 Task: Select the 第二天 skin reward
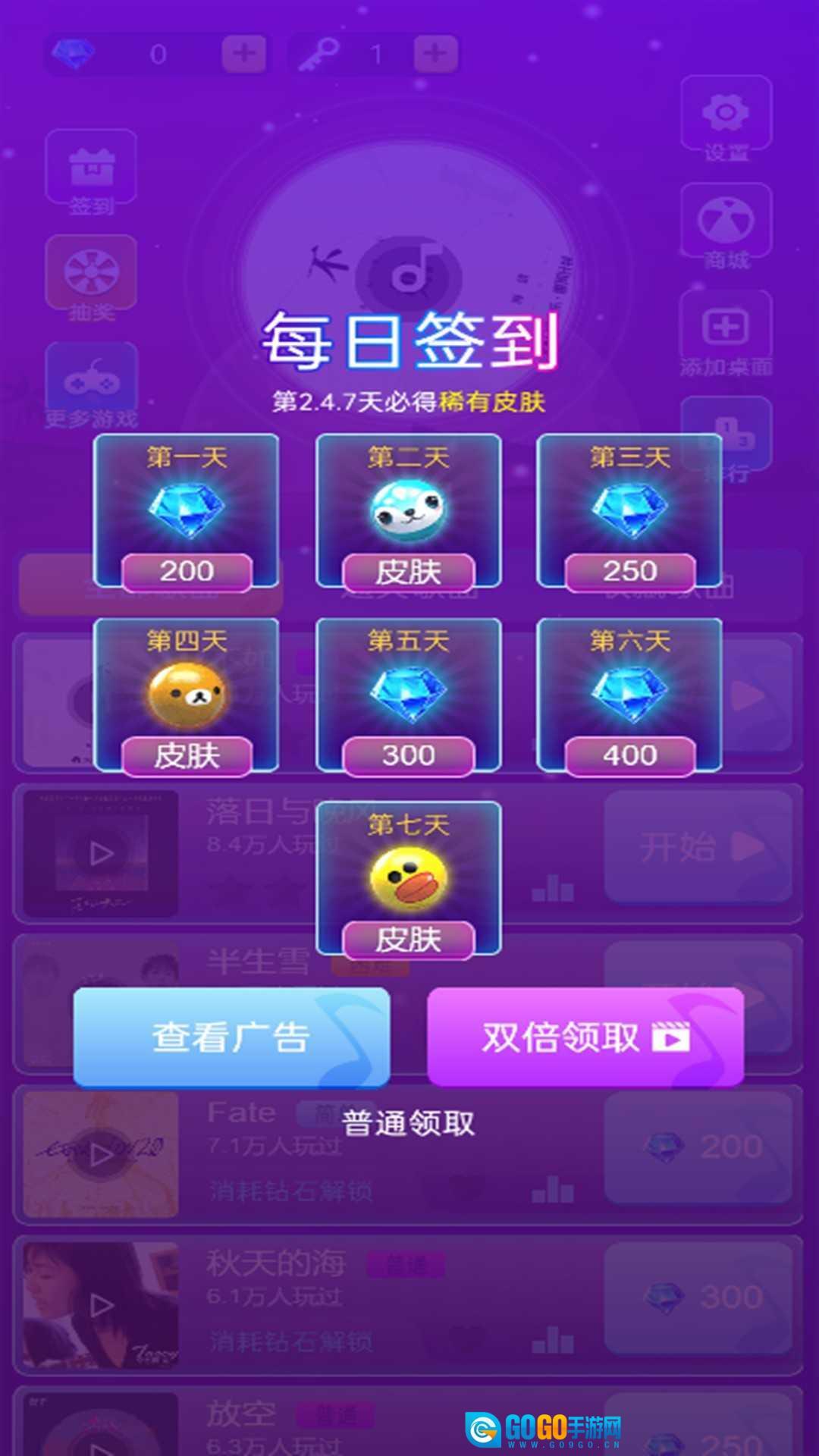[x=408, y=512]
